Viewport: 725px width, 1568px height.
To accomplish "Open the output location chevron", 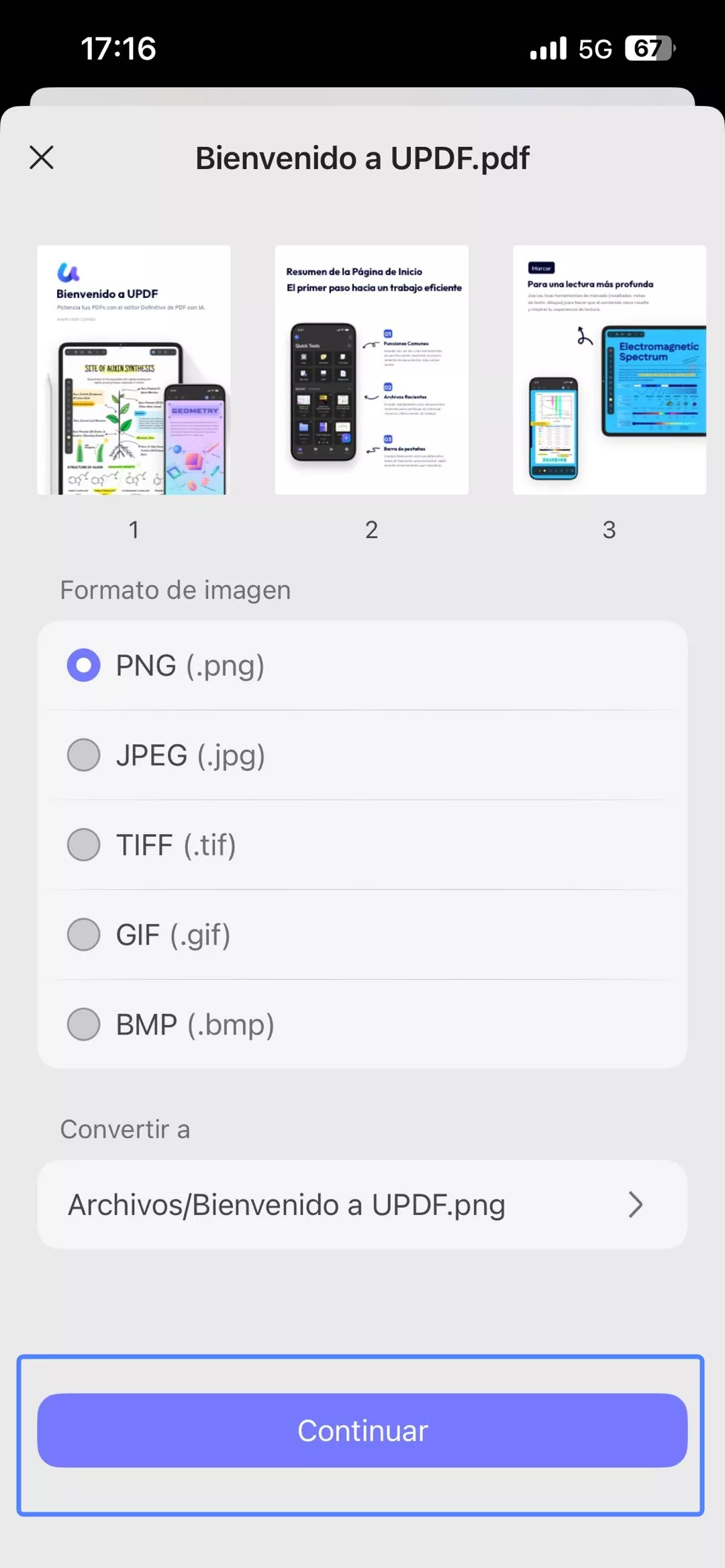I will [x=636, y=1204].
